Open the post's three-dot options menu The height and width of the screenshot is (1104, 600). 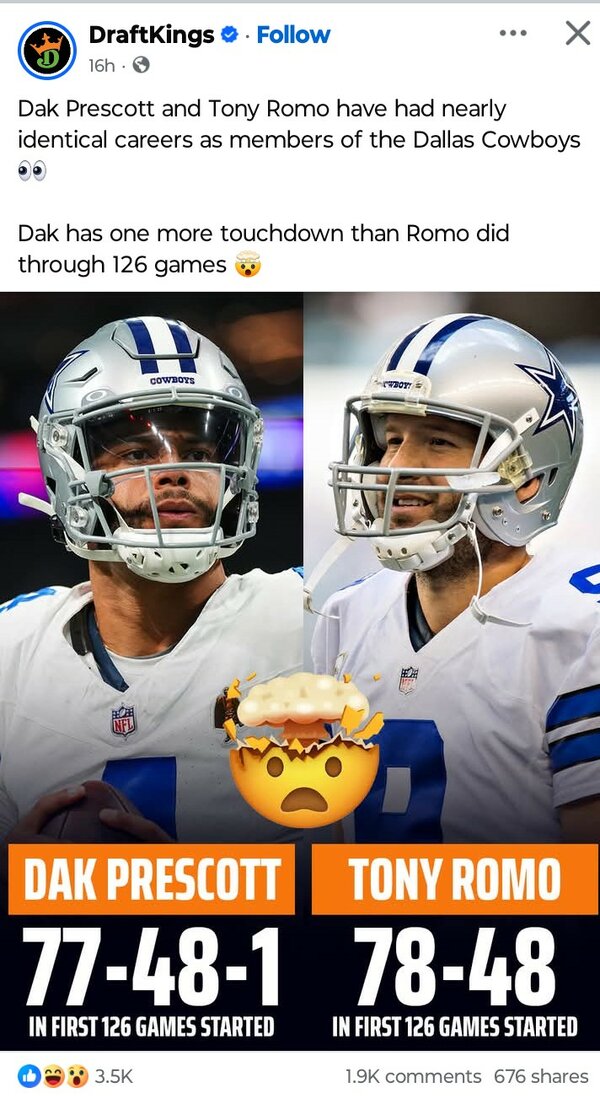coord(512,33)
